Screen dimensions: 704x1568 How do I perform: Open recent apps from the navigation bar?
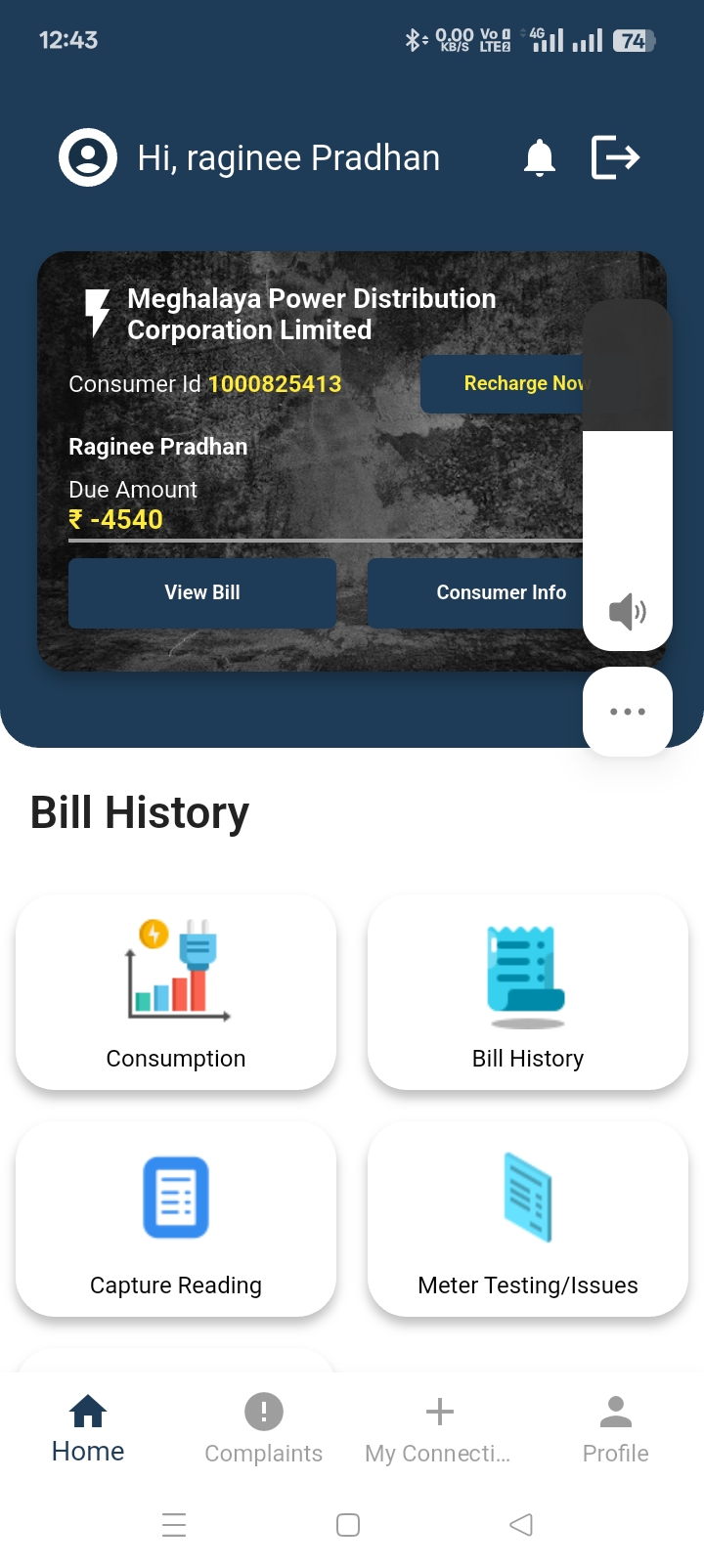(x=174, y=1525)
